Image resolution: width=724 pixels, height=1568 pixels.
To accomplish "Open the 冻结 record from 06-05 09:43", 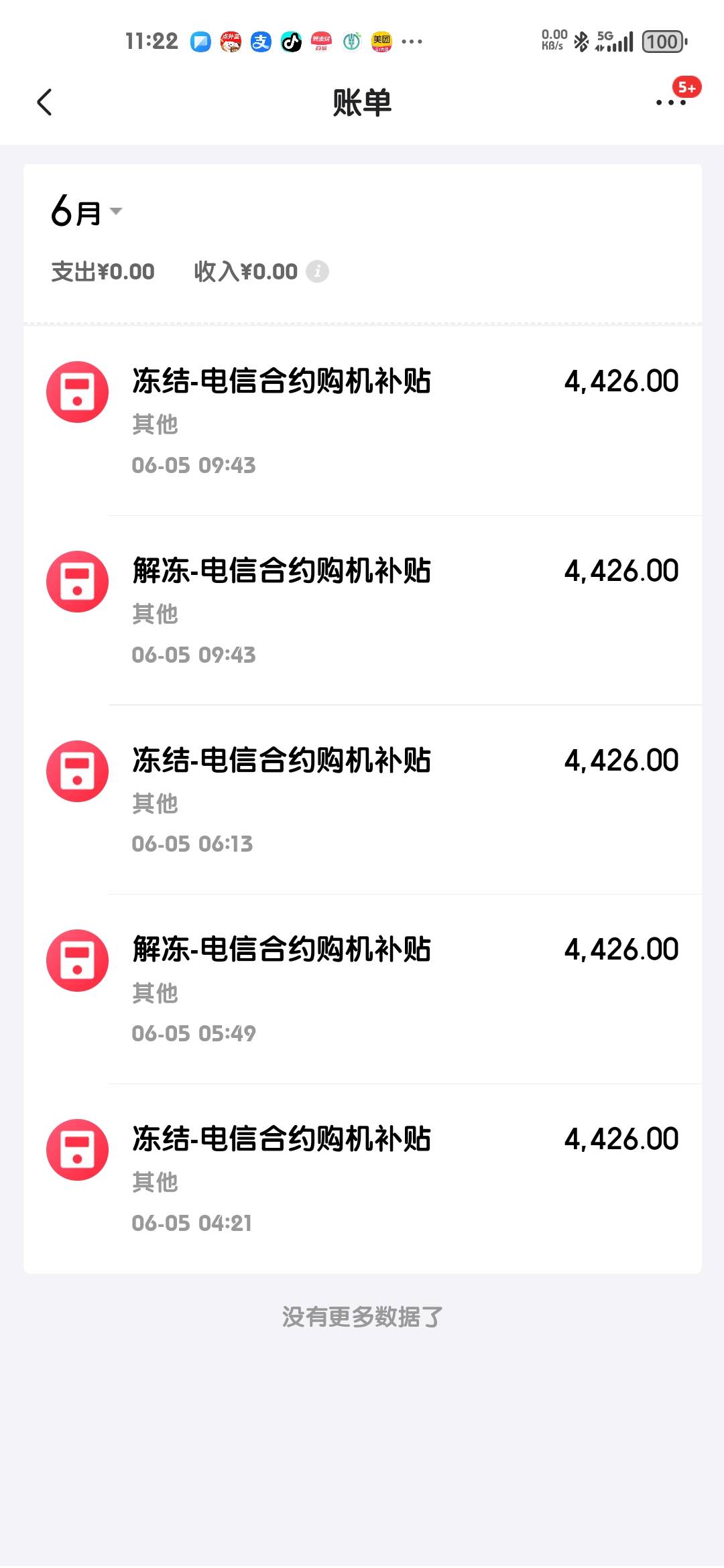I will pyautogui.click(x=363, y=421).
